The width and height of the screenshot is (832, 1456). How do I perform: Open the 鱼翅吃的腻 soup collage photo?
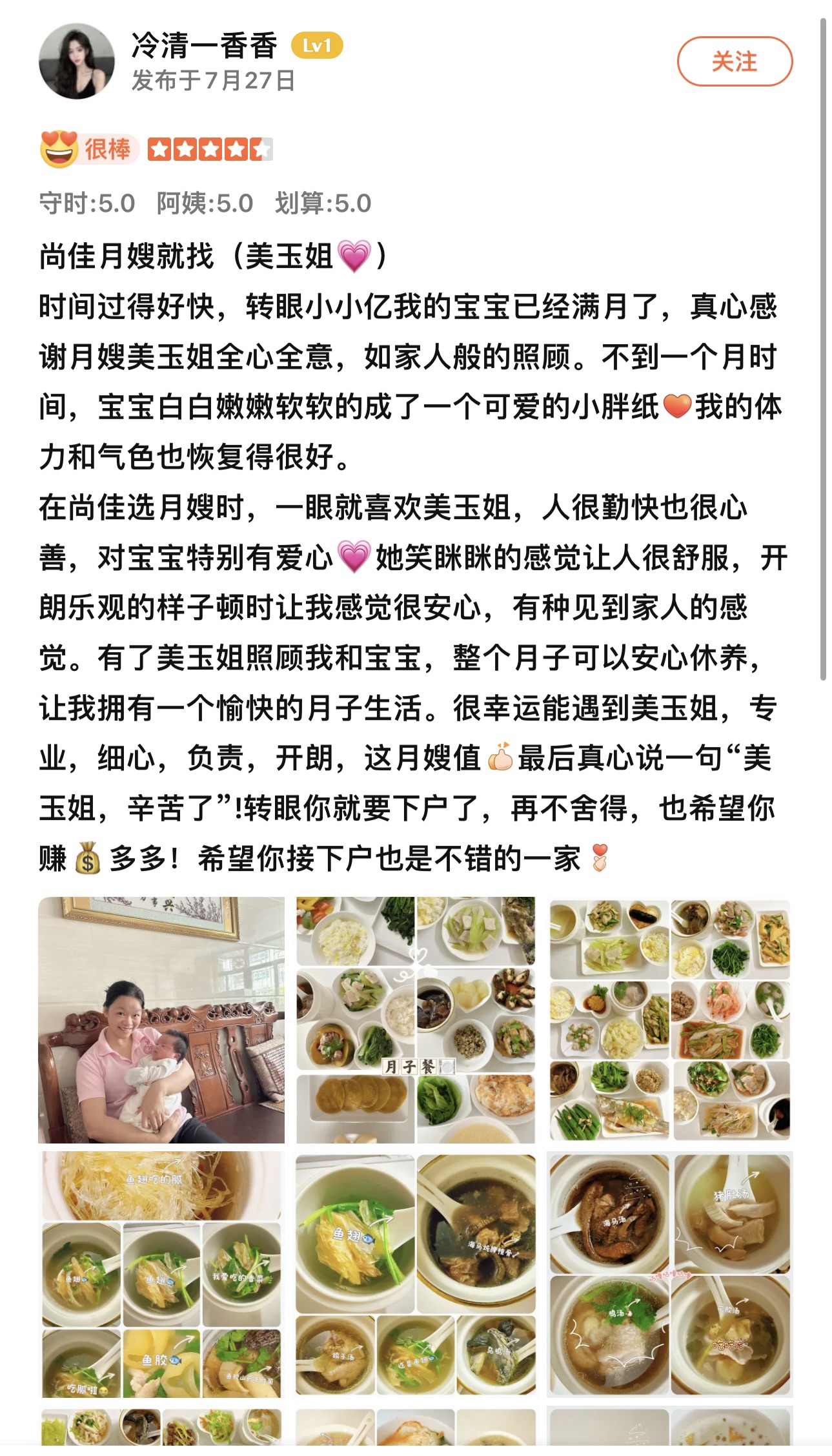coord(161,1275)
